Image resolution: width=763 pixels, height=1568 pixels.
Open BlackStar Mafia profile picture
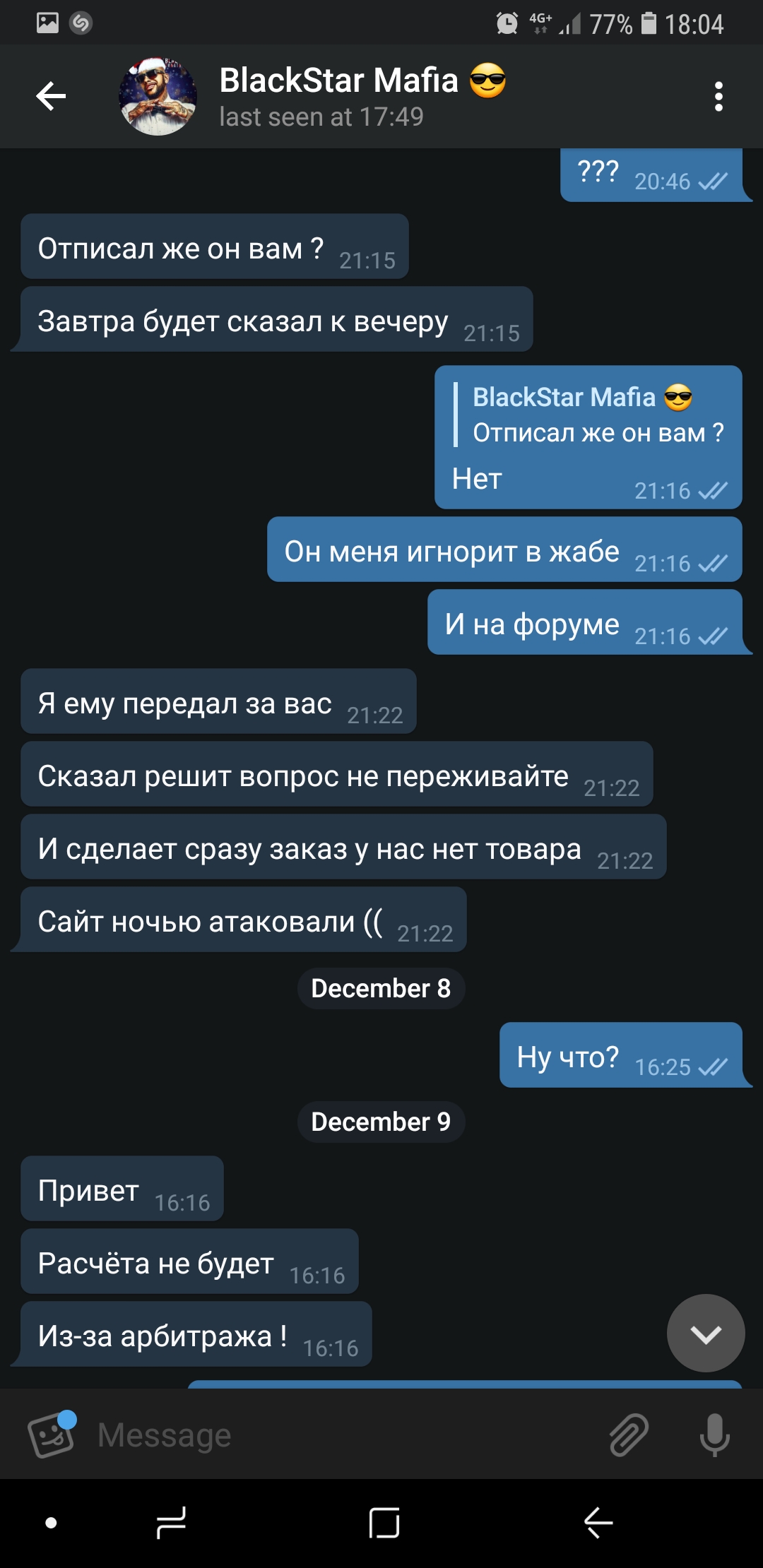pyautogui.click(x=158, y=97)
